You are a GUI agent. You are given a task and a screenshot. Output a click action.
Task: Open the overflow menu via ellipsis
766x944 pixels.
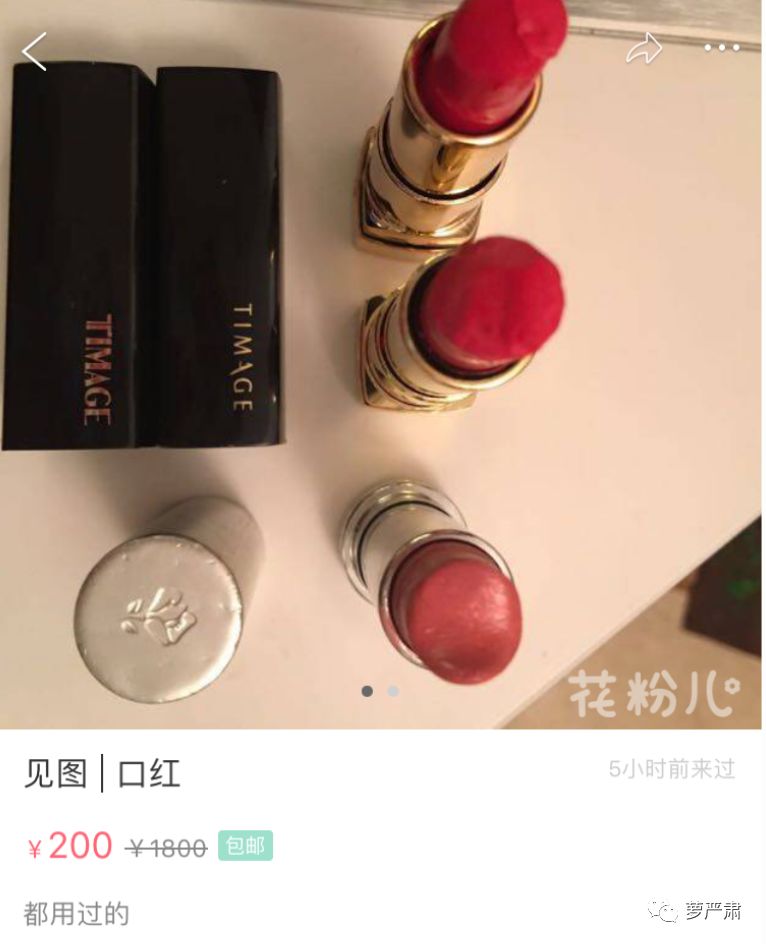click(724, 47)
